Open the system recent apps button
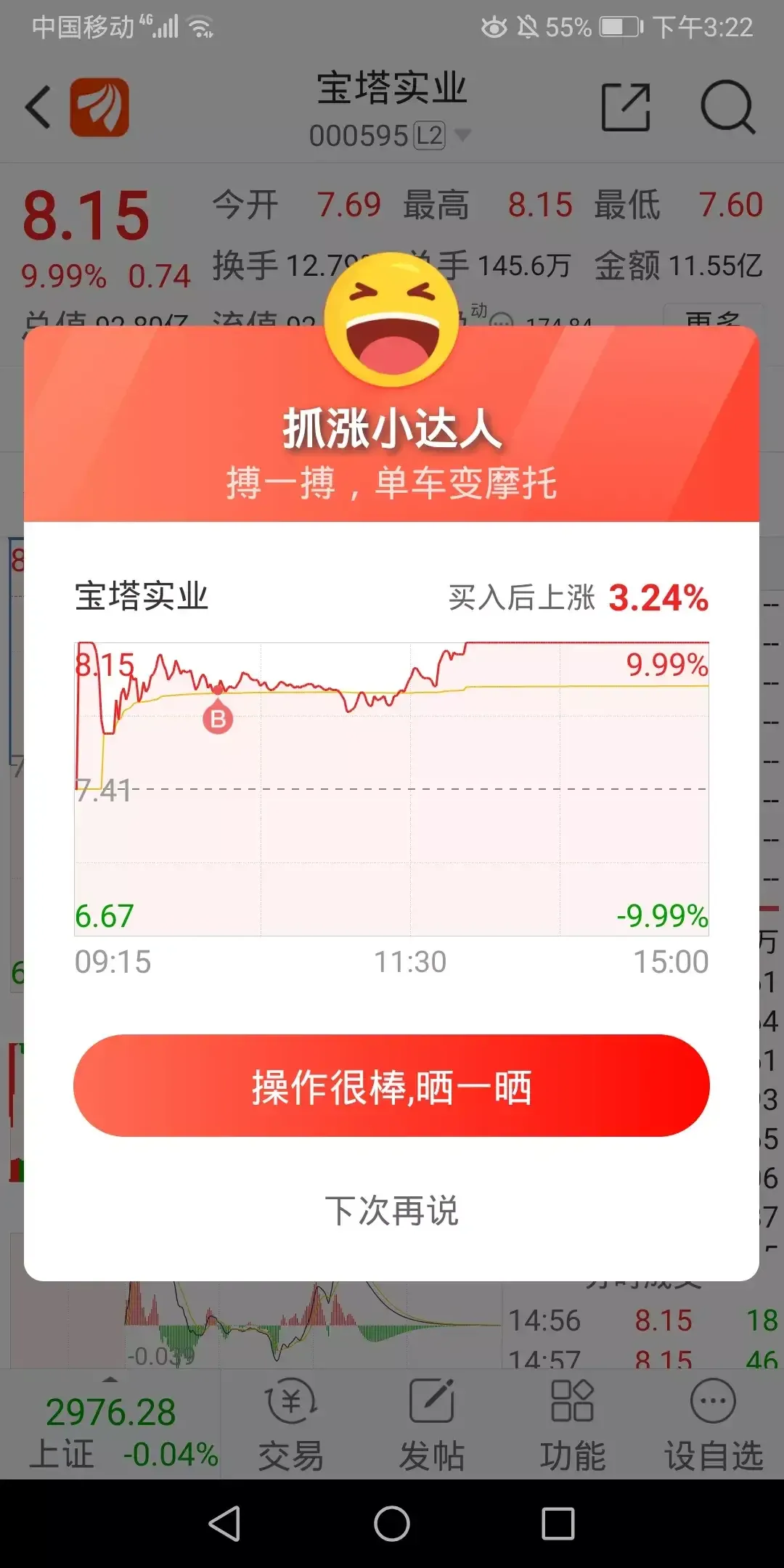 (558, 1523)
